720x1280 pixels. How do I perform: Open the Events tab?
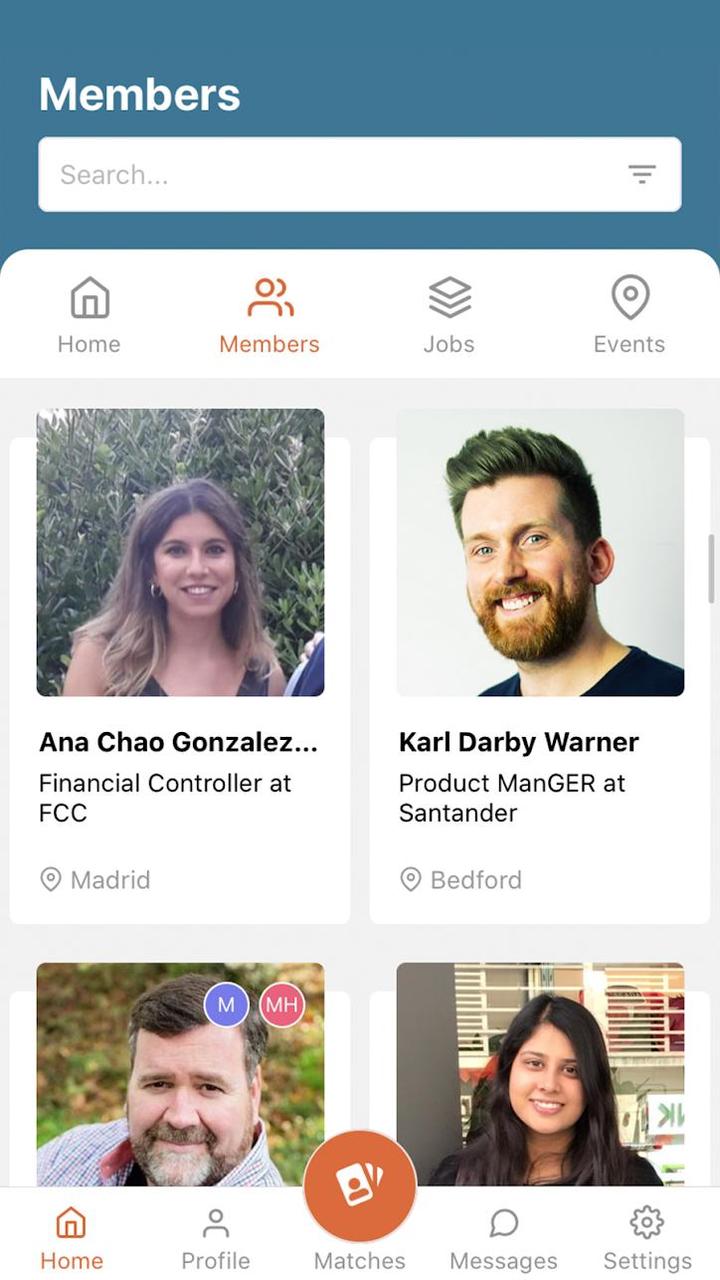629,316
